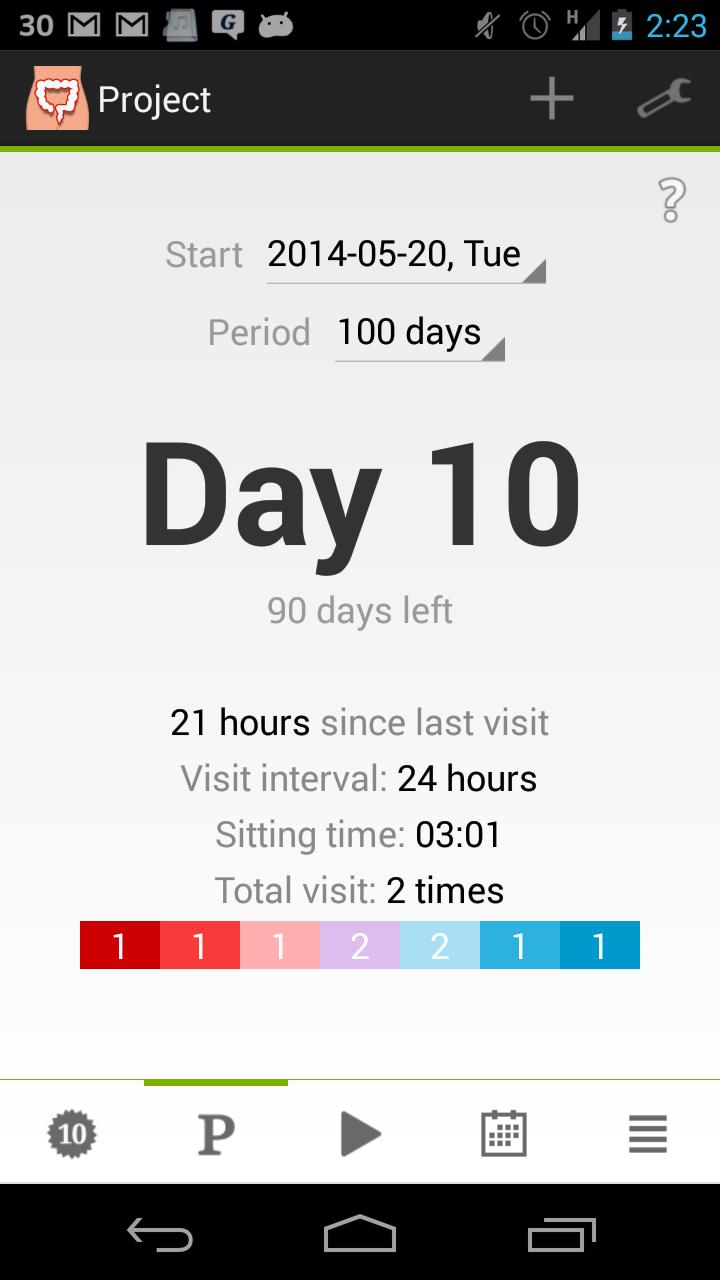This screenshot has height=1280, width=720.
Task: Go back with system back button
Action: [x=160, y=1234]
